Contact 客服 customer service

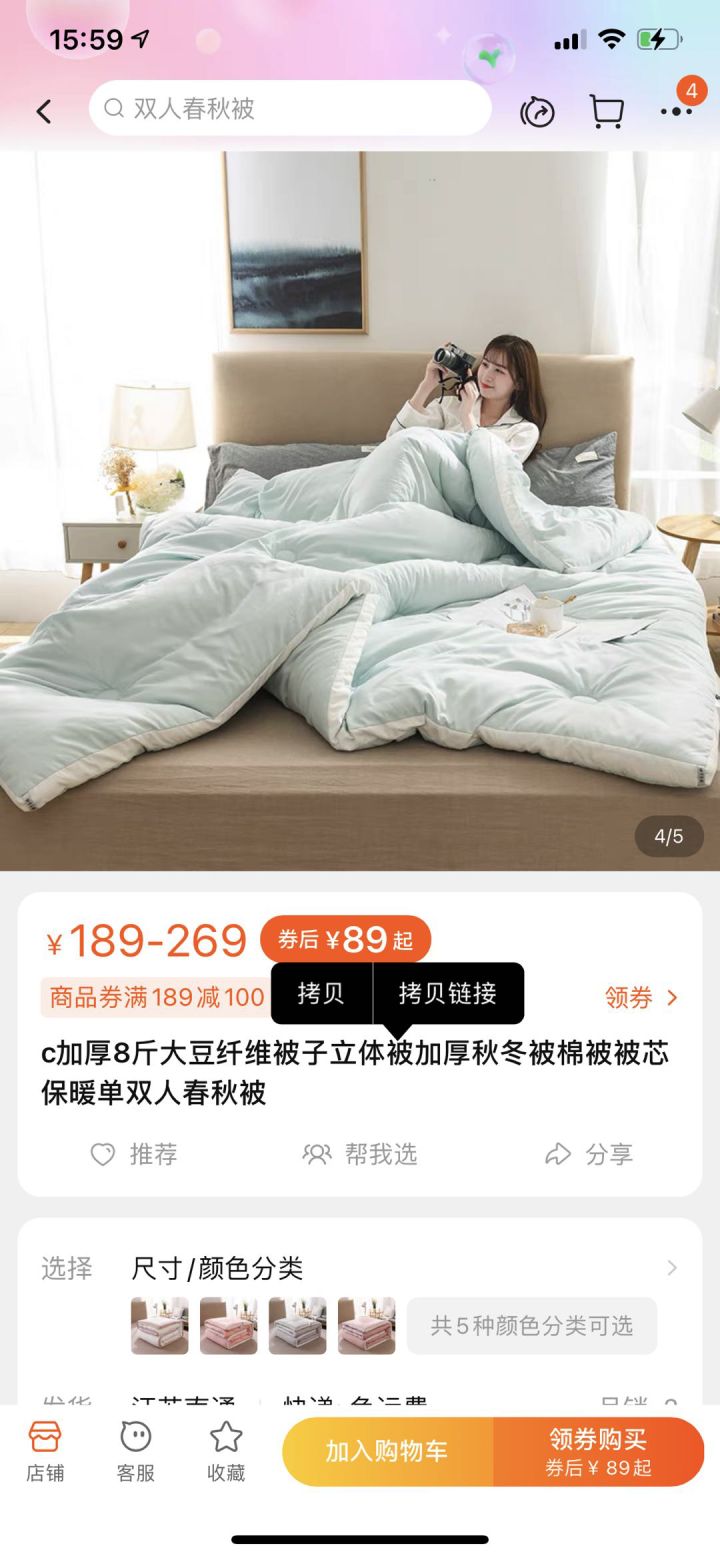[x=135, y=1451]
